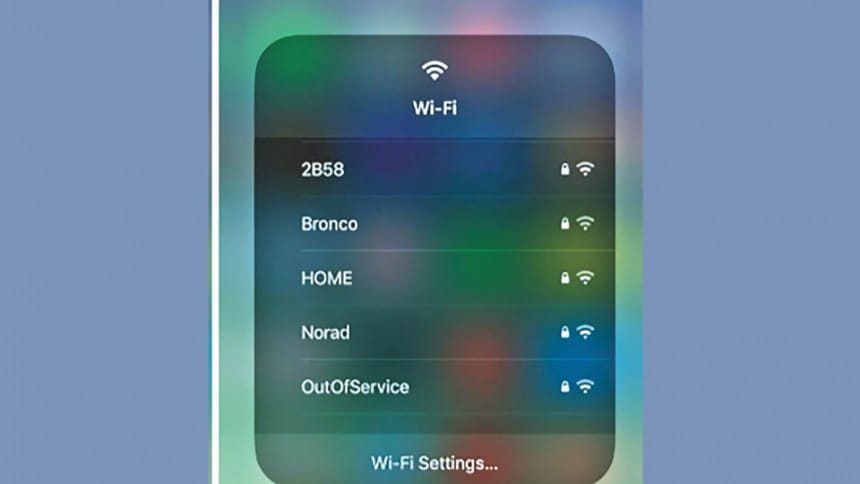Open Wi-Fi Settings
Image resolution: width=860 pixels, height=484 pixels.
pyautogui.click(x=434, y=463)
